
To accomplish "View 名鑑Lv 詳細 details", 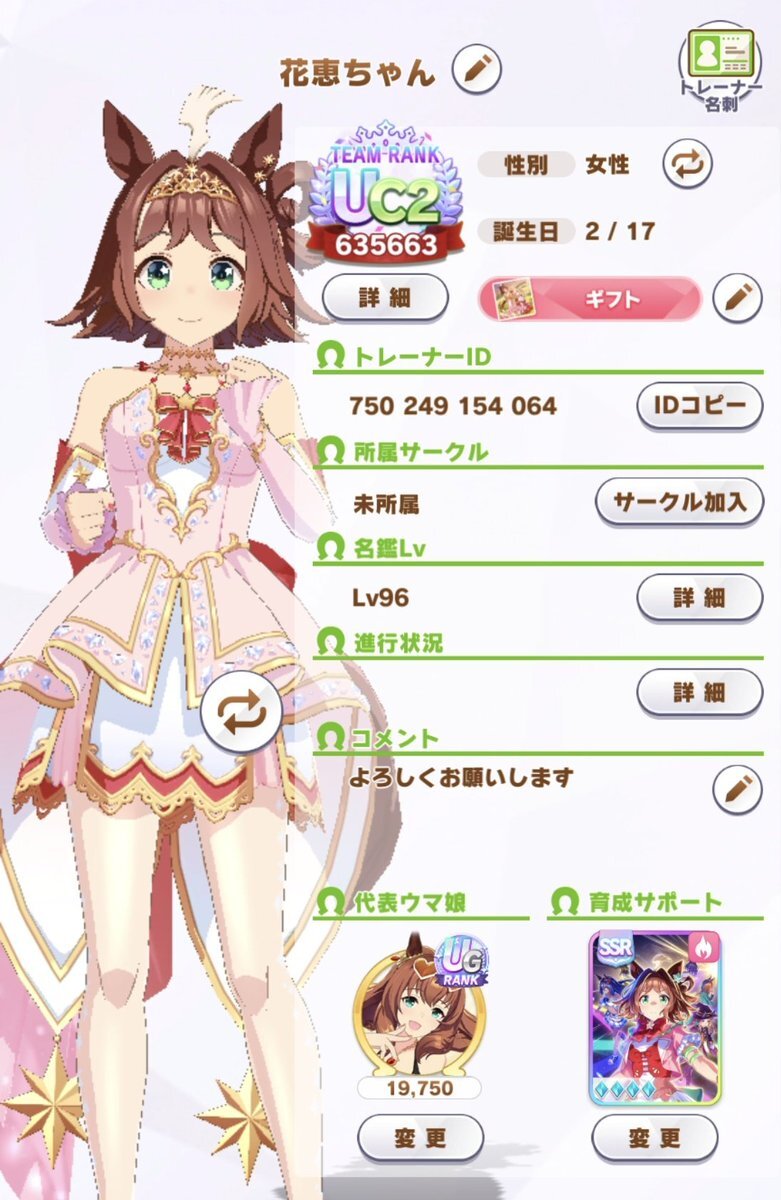I will [x=699, y=597].
